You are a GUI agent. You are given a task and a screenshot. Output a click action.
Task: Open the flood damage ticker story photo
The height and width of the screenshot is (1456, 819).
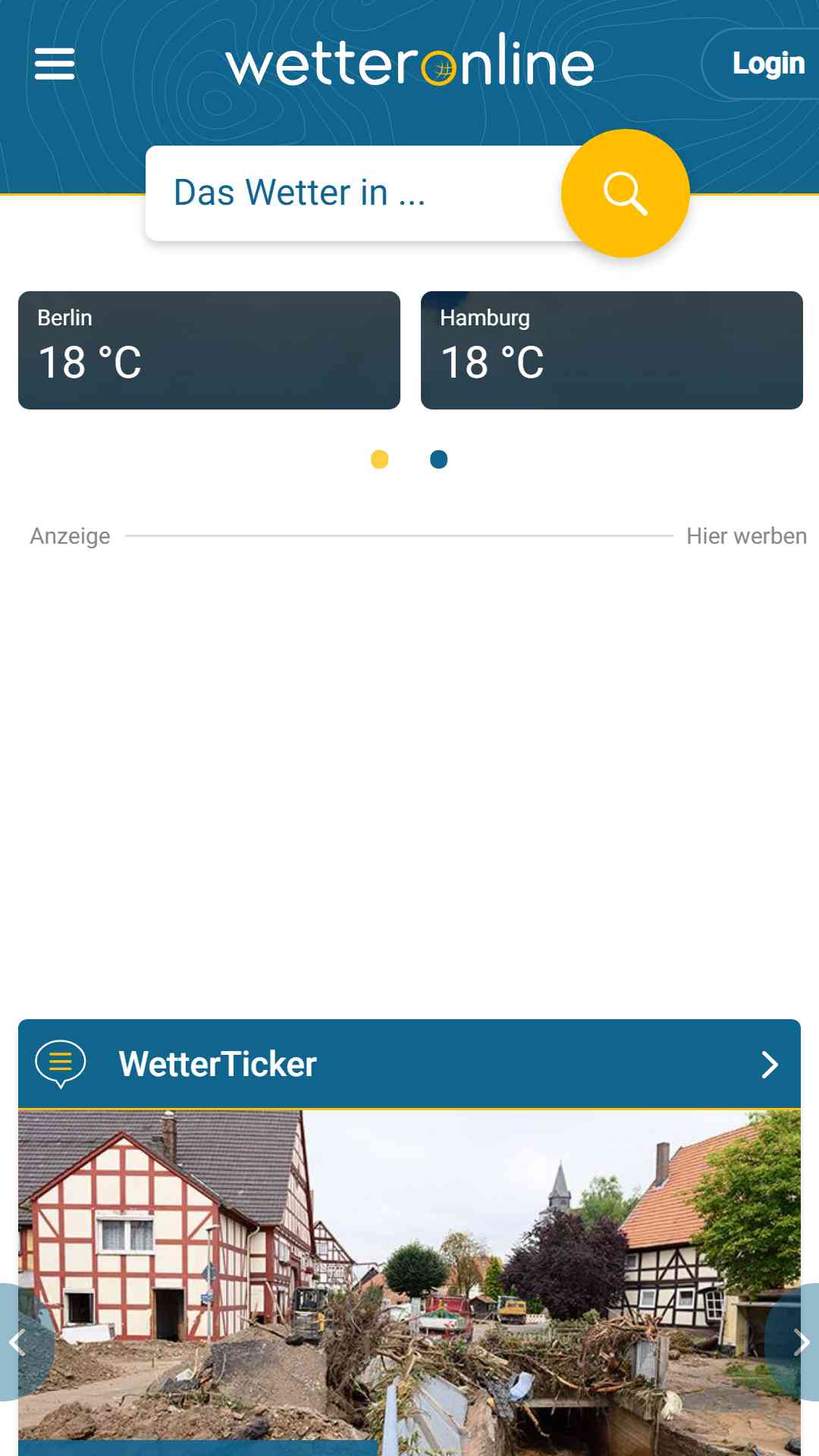tap(409, 1283)
